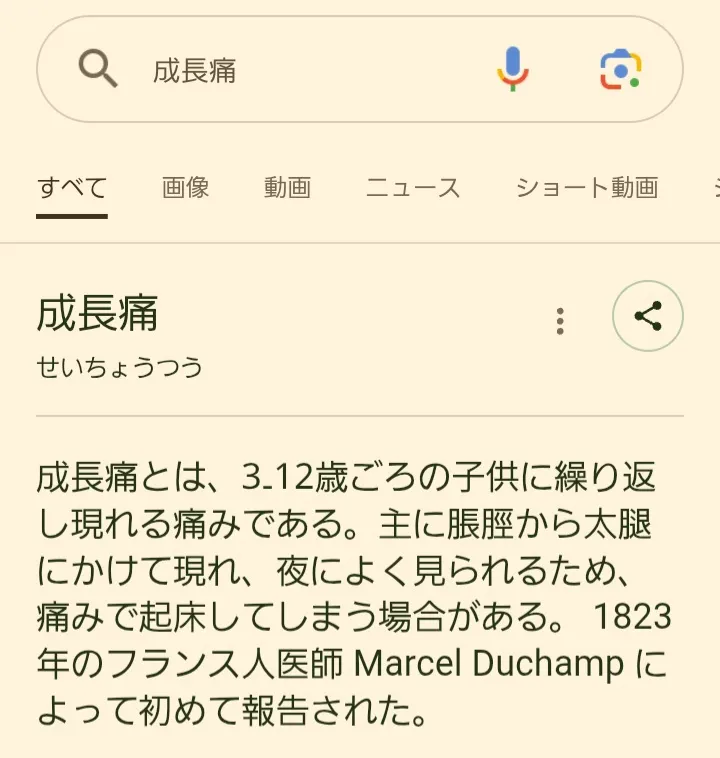
Task: Select the すべて tab
Action: [72, 188]
